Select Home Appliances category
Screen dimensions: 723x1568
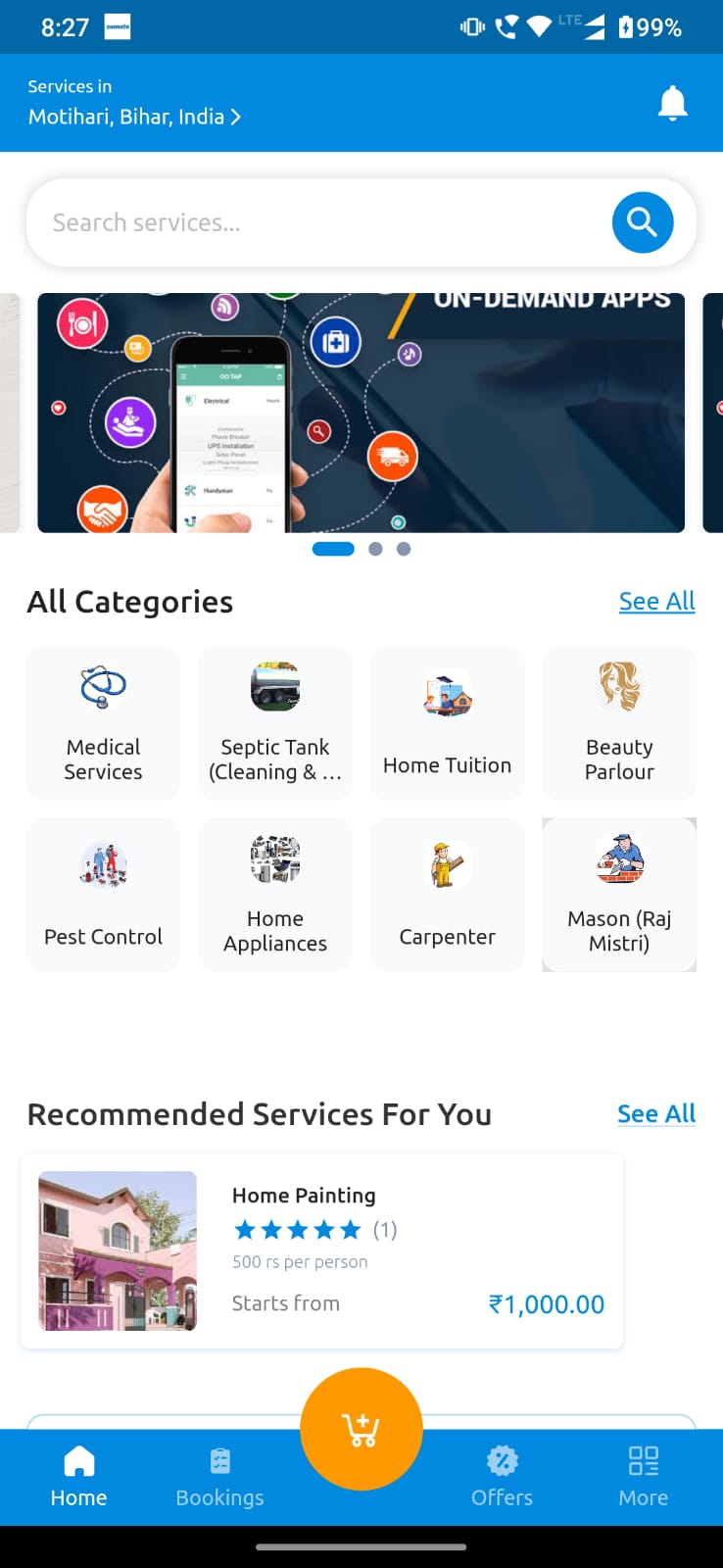click(x=275, y=894)
